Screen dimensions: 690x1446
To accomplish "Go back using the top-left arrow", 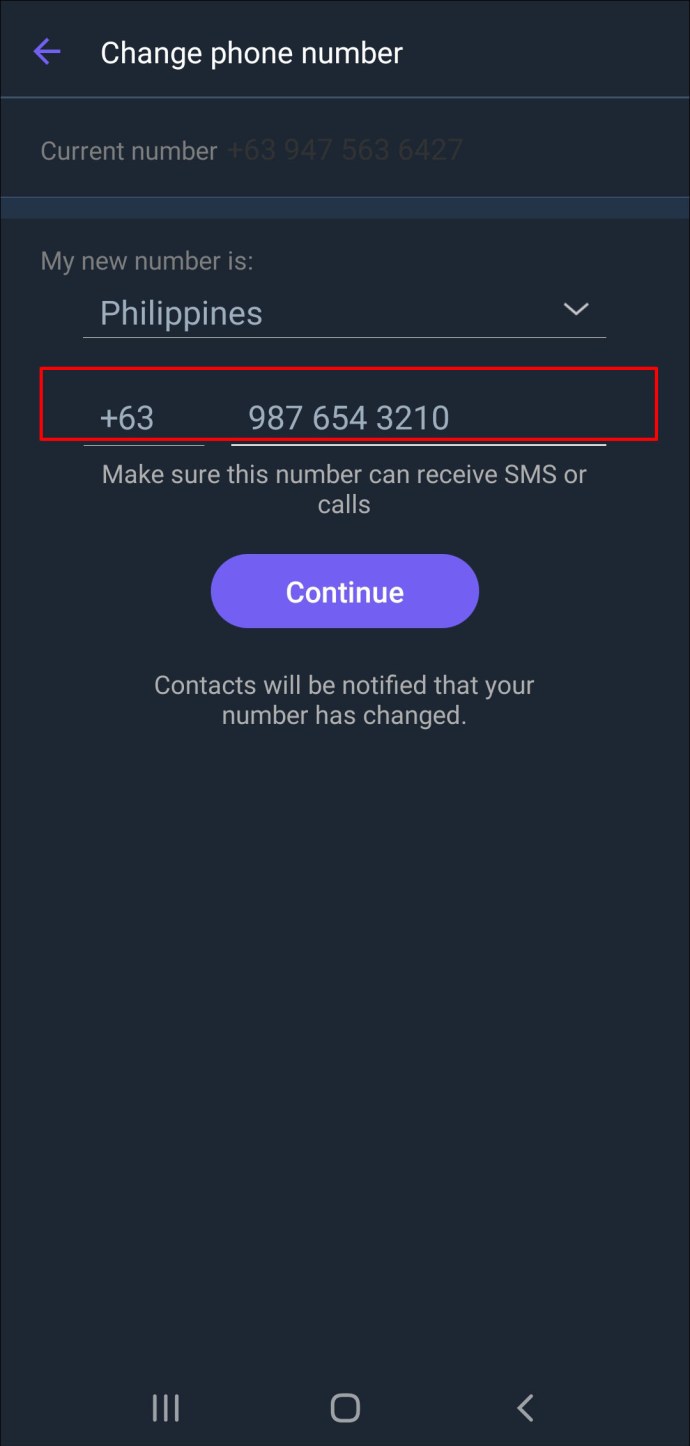I will click(x=47, y=52).
